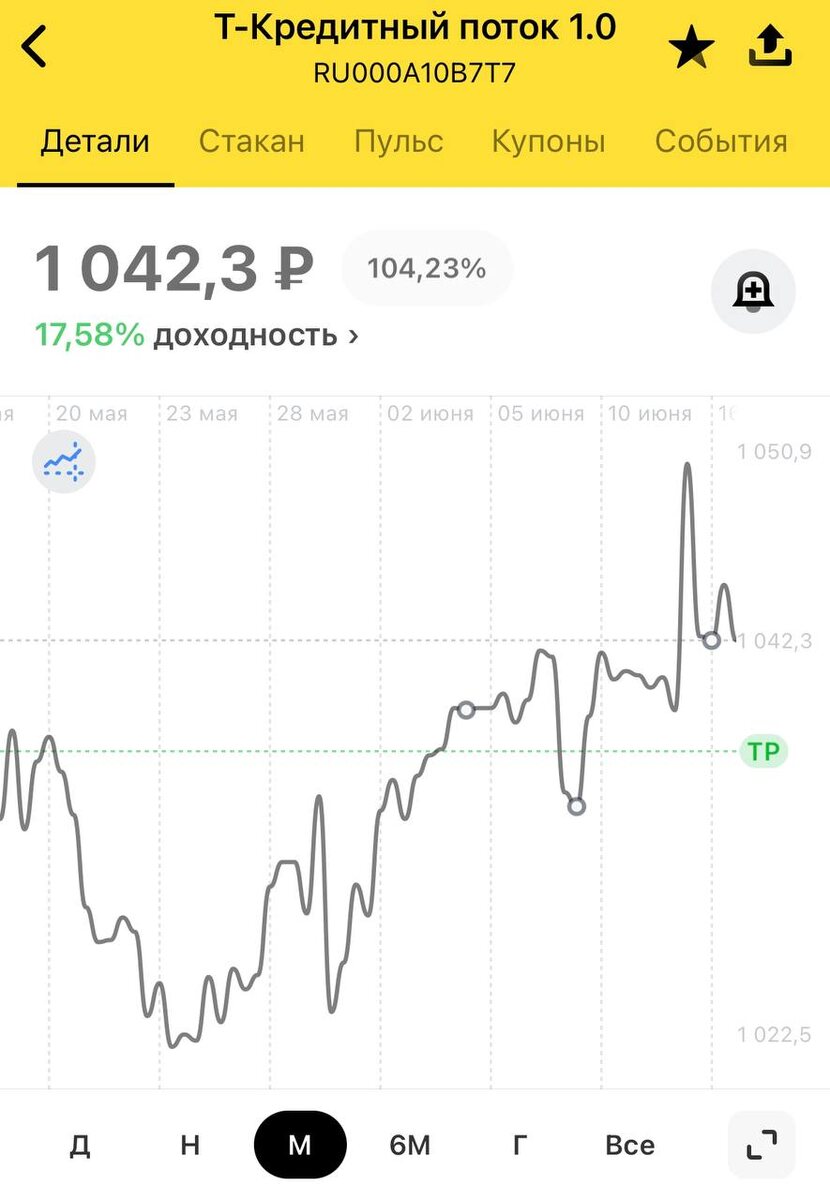Open the Пульс tab
Viewport: 830px width, 1200px height.
click(x=398, y=141)
